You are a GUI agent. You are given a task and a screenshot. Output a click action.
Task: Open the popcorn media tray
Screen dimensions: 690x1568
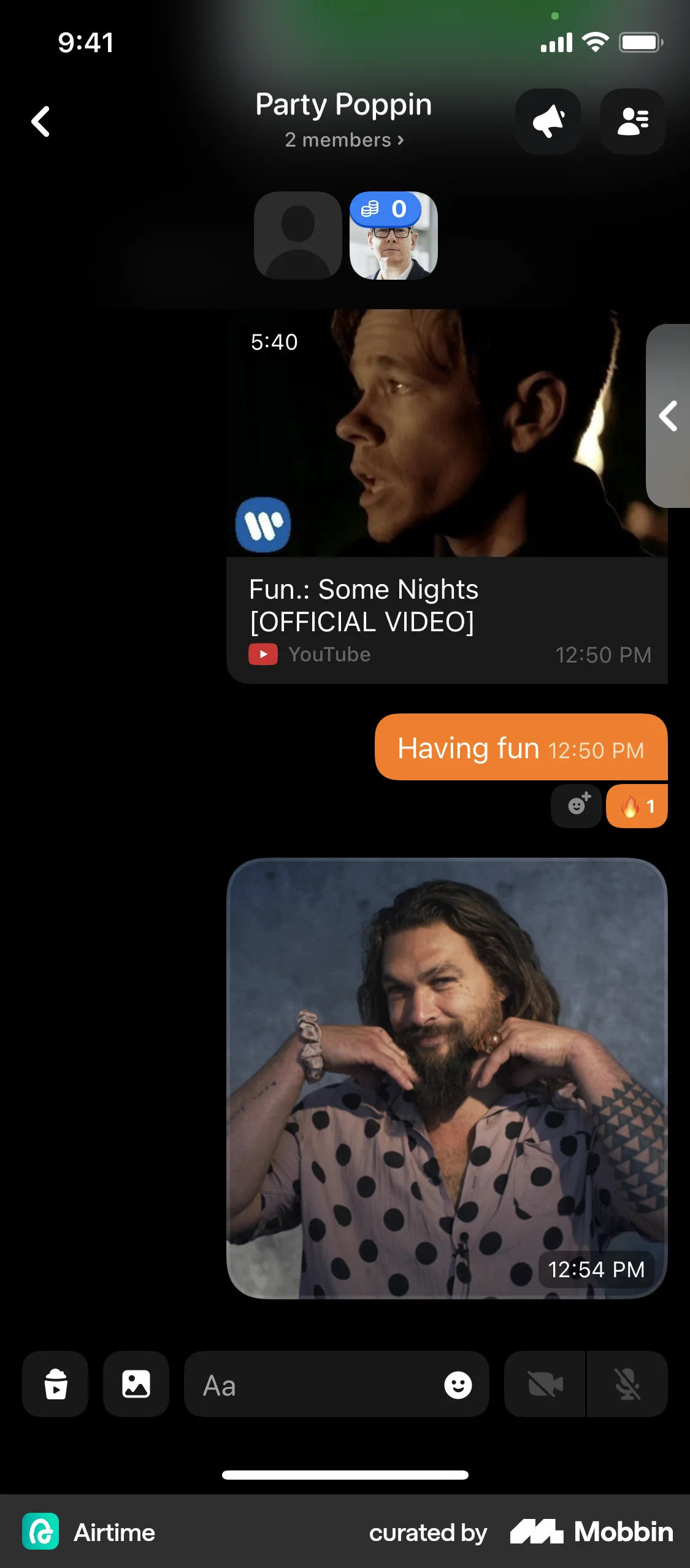tap(55, 1385)
